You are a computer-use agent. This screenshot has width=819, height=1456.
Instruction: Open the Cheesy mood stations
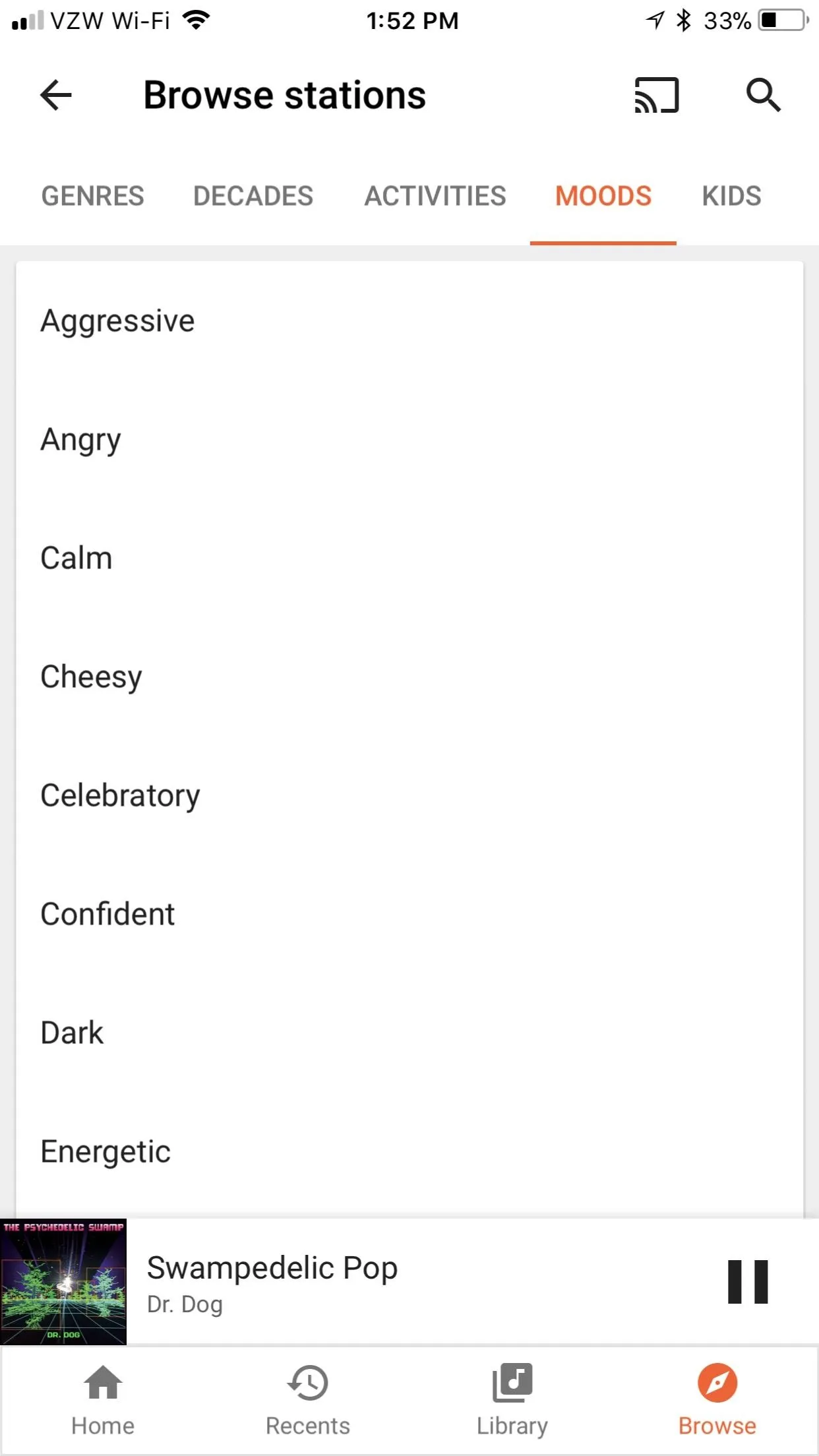pyautogui.click(x=409, y=677)
